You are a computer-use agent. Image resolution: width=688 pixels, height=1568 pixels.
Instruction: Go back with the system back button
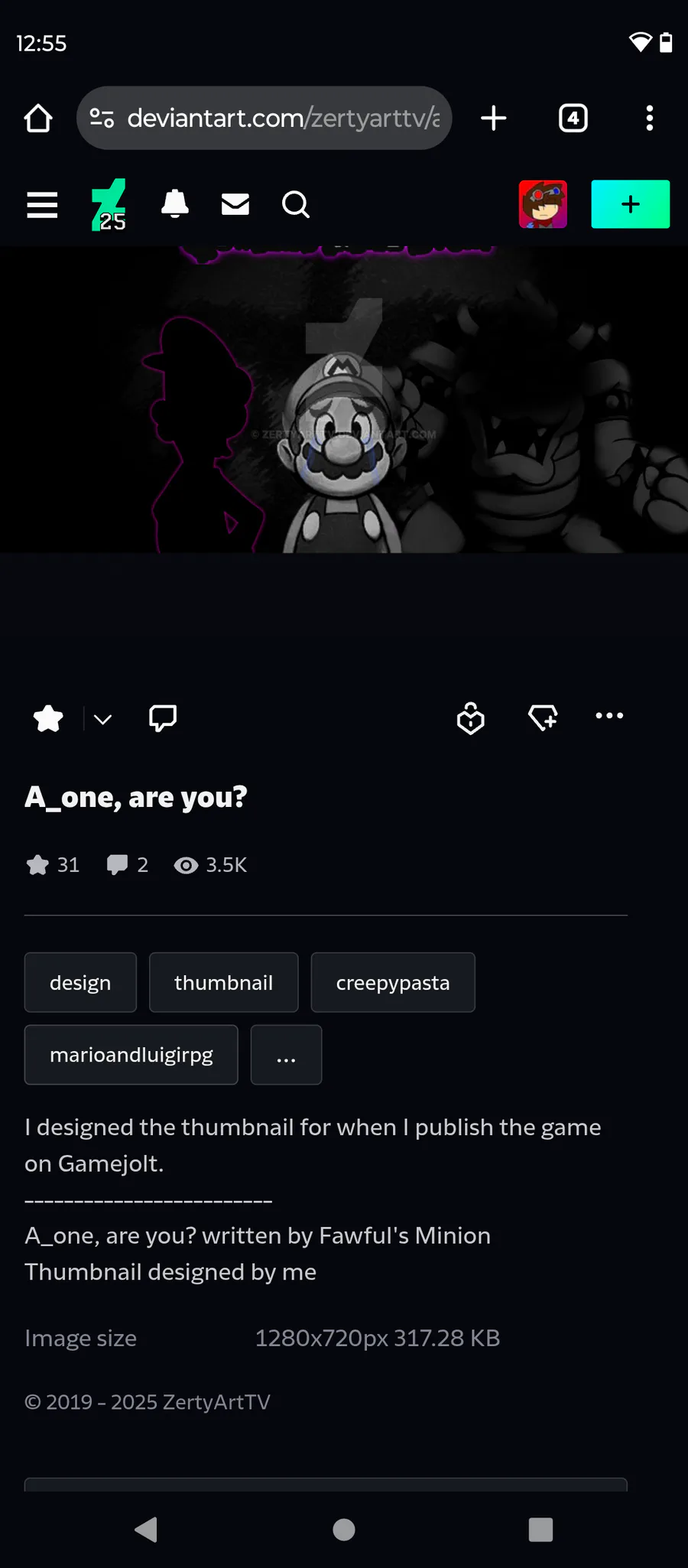[146, 1530]
